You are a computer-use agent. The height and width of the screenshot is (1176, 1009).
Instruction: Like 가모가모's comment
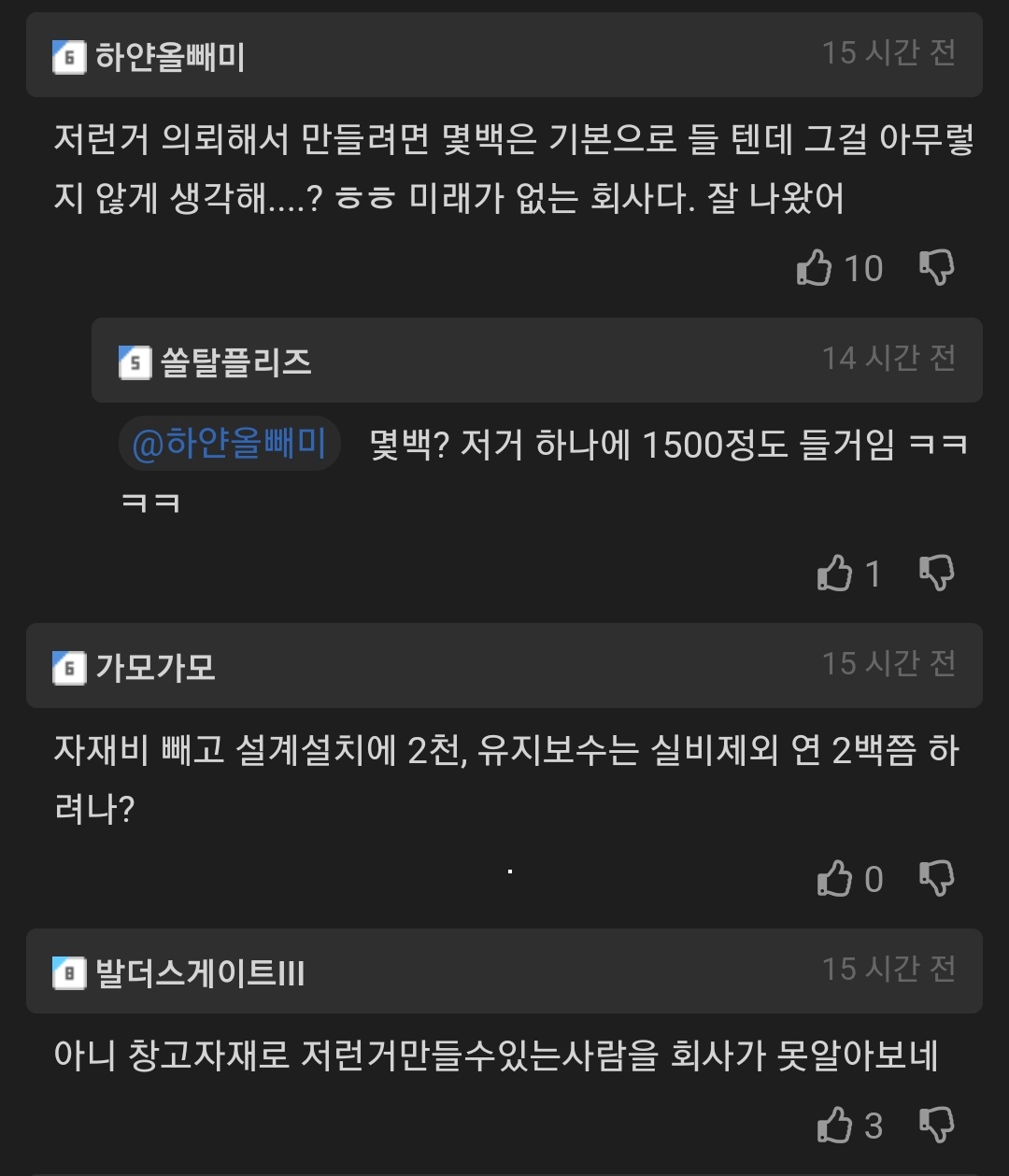pyautogui.click(x=835, y=879)
